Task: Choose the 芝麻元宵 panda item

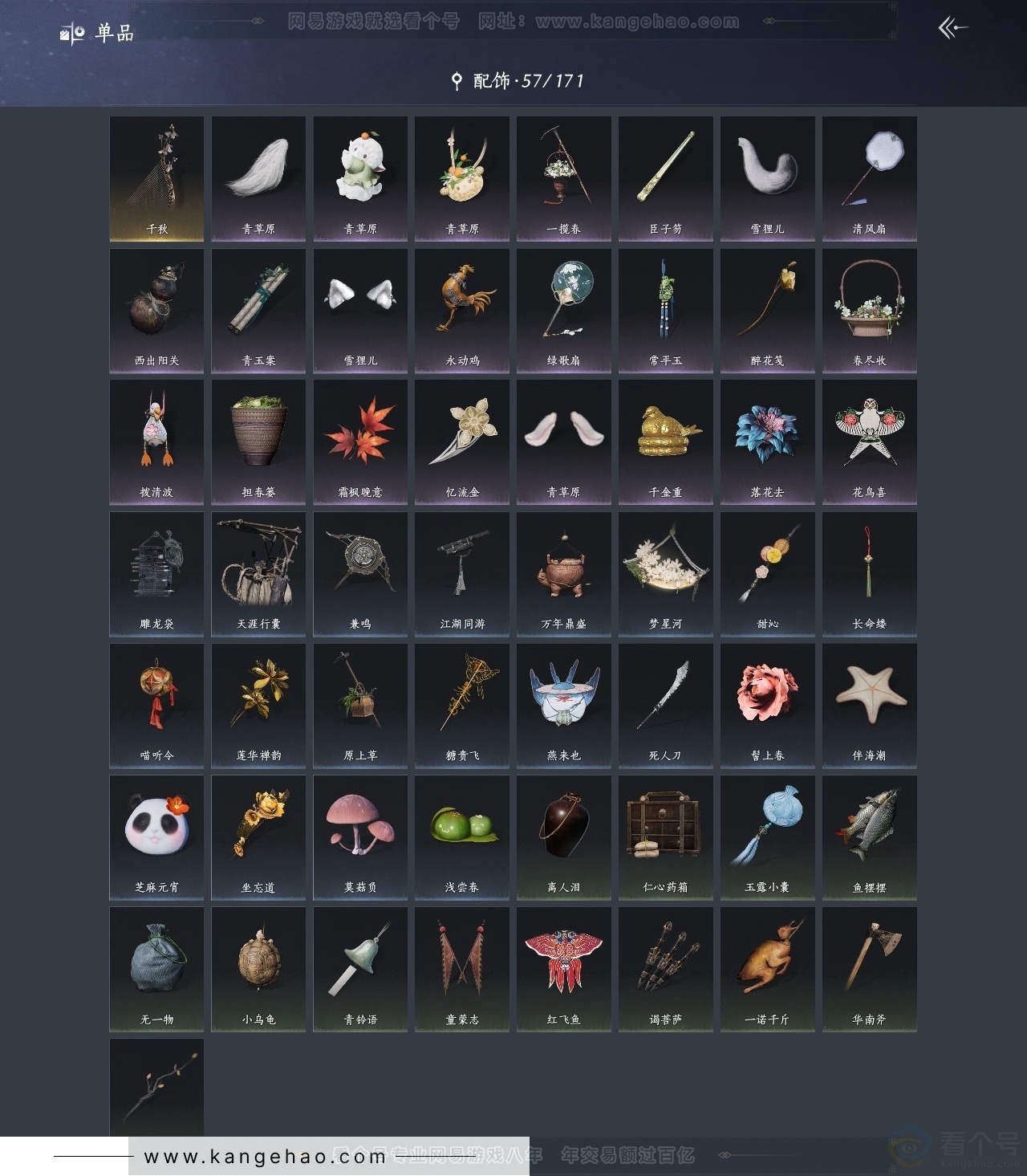Action: coord(156,836)
